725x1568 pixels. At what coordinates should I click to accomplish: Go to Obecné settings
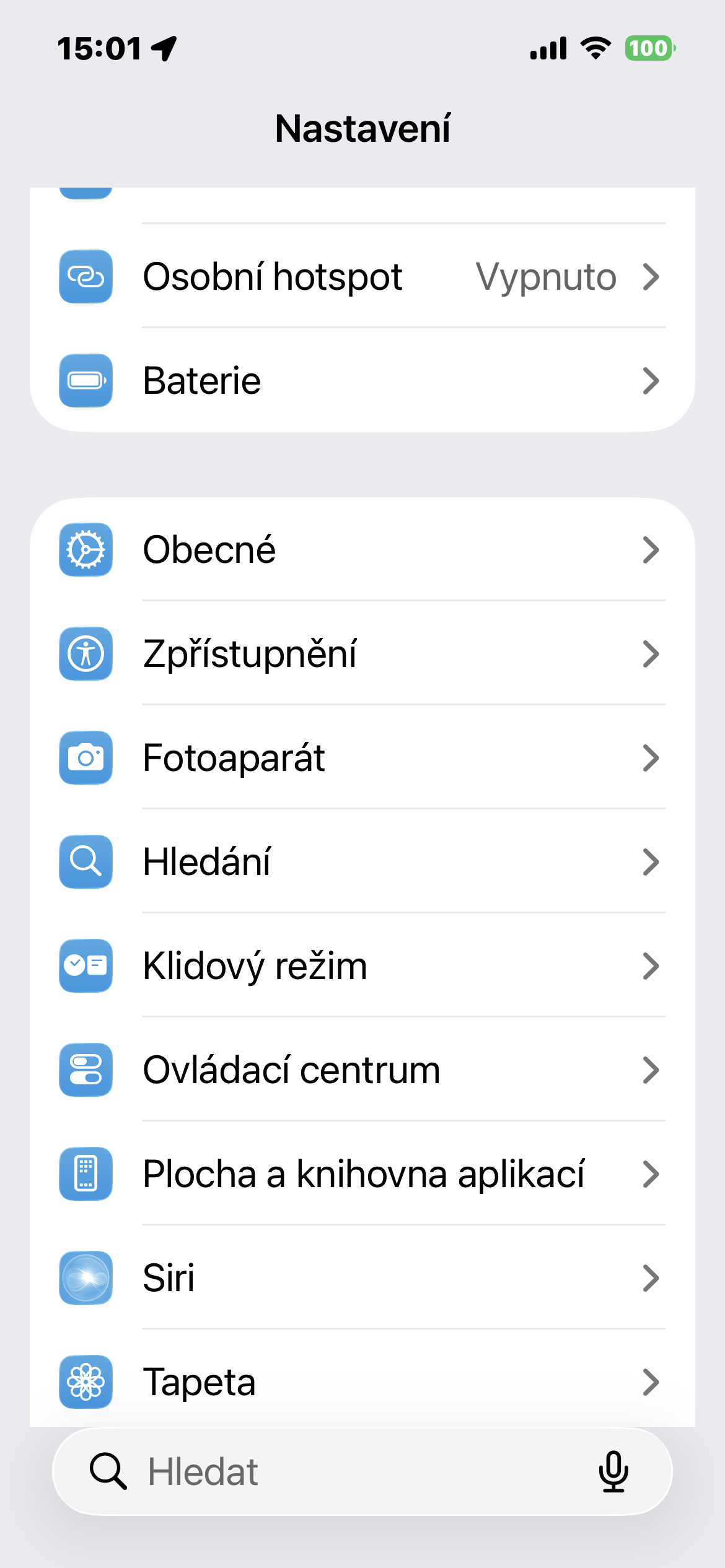click(x=362, y=549)
